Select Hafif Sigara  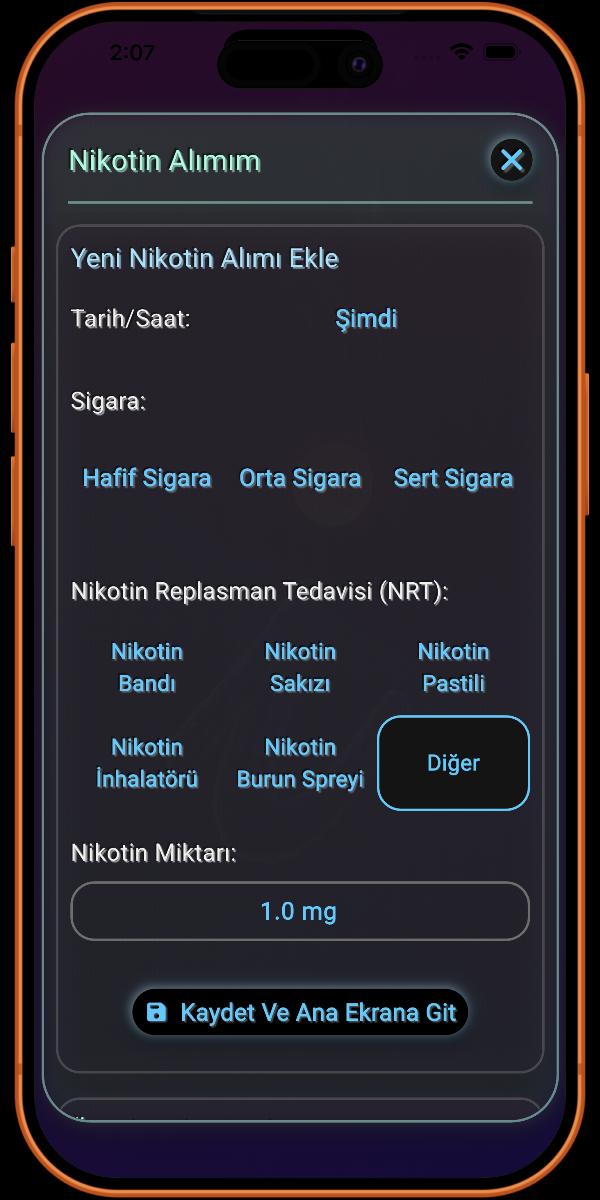point(147,478)
